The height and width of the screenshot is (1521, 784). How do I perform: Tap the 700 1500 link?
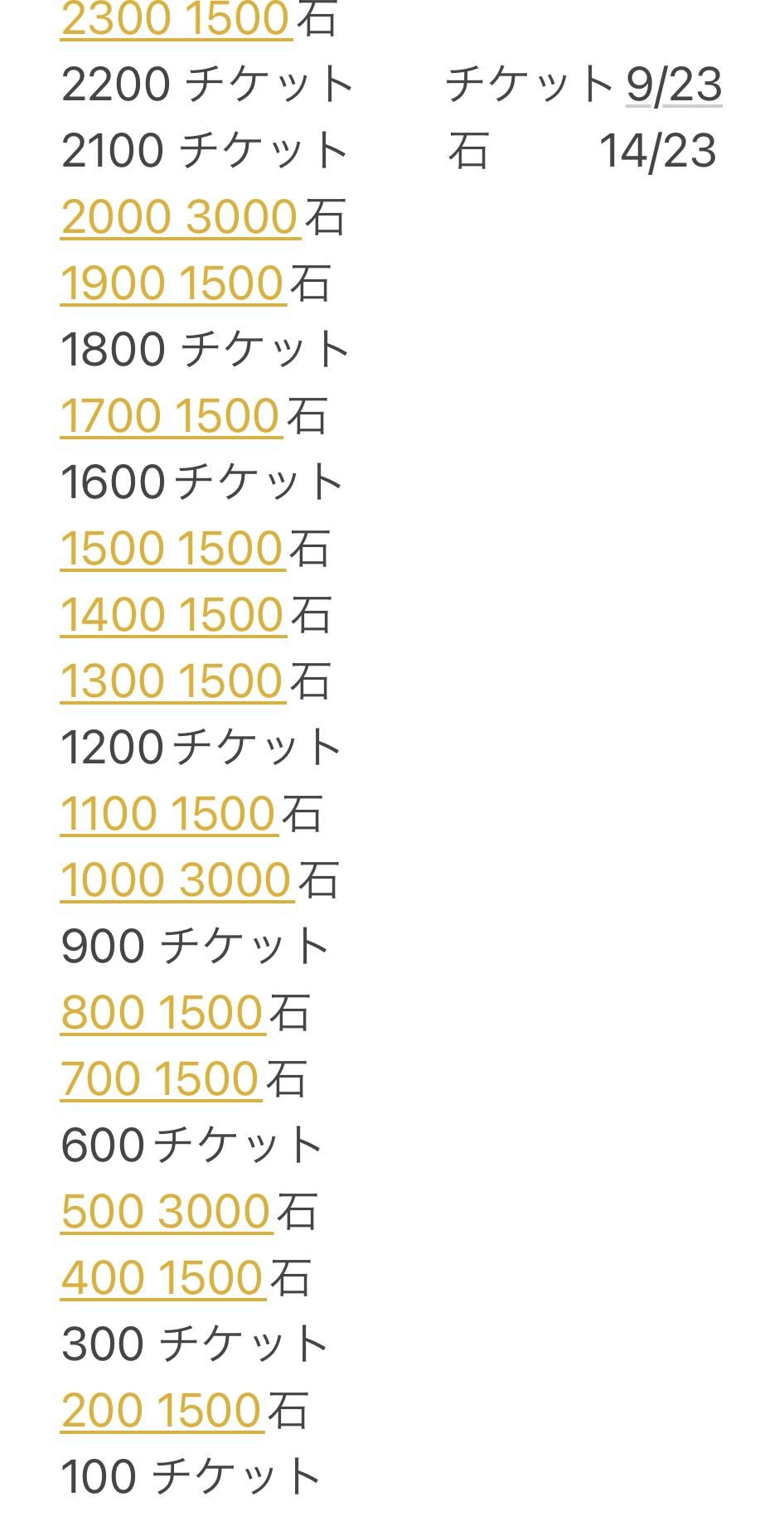161,1079
